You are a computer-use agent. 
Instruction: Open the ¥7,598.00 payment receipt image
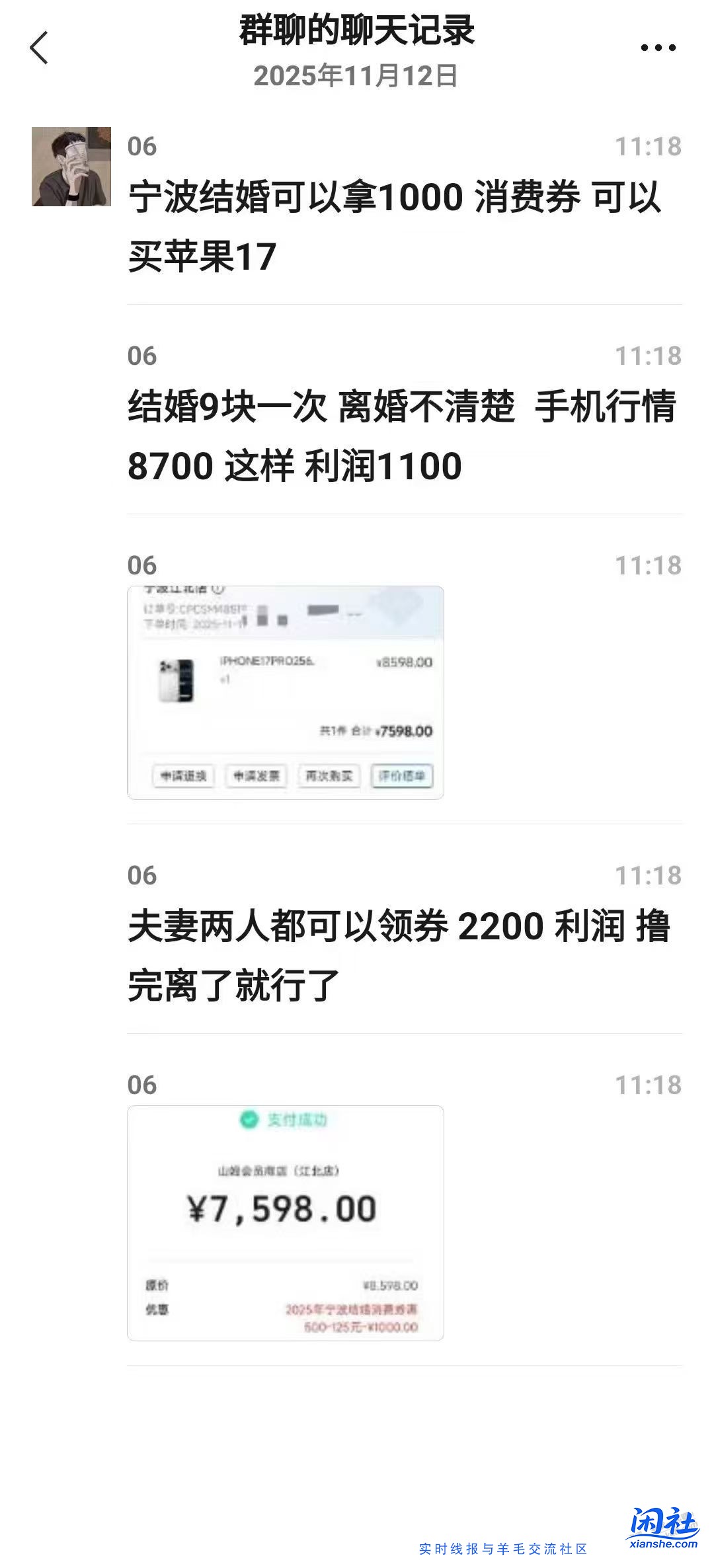(284, 1223)
